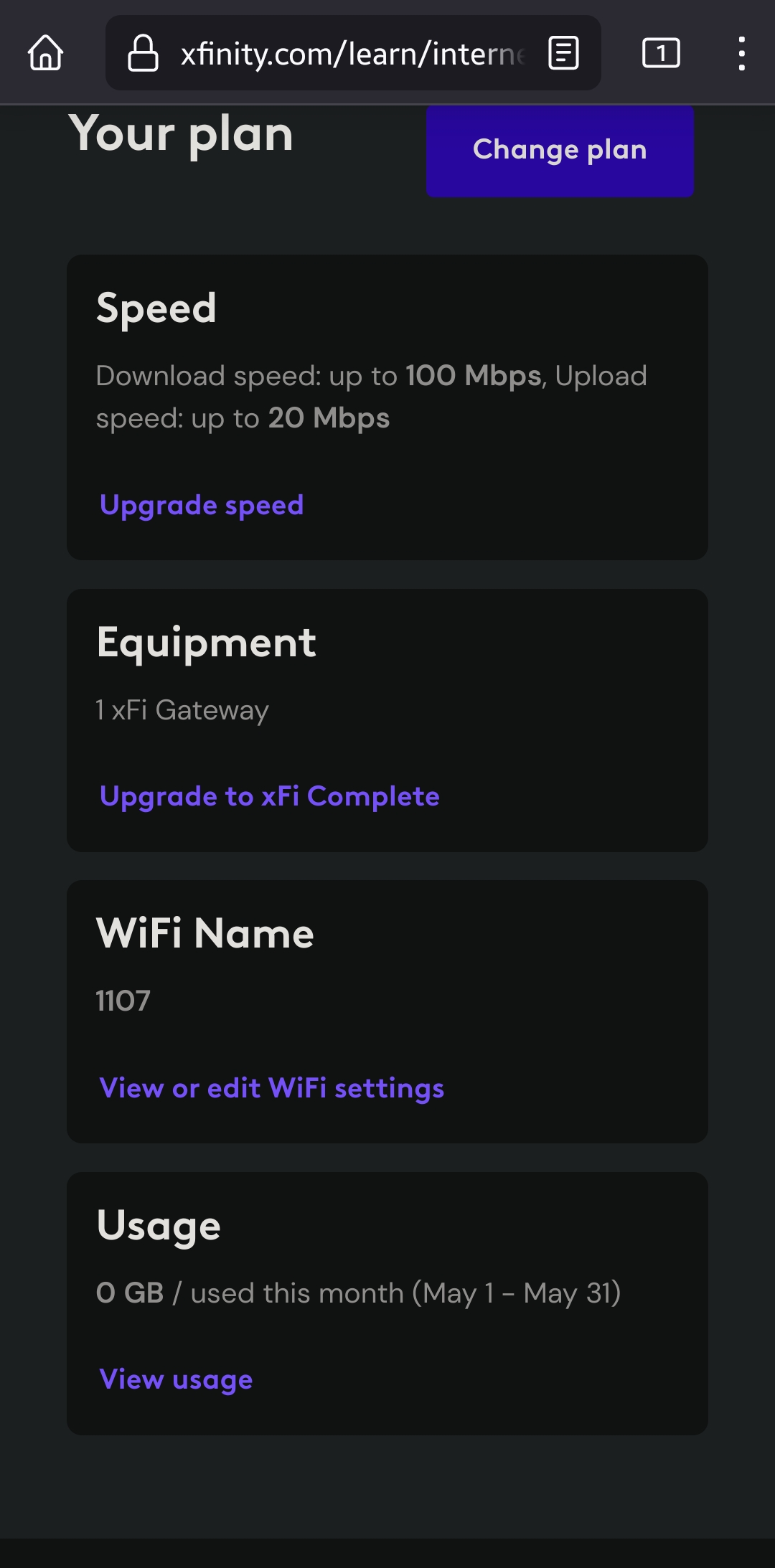Select the Upgrade speed link
Viewport: 775px width, 1568px height.
[x=202, y=505]
